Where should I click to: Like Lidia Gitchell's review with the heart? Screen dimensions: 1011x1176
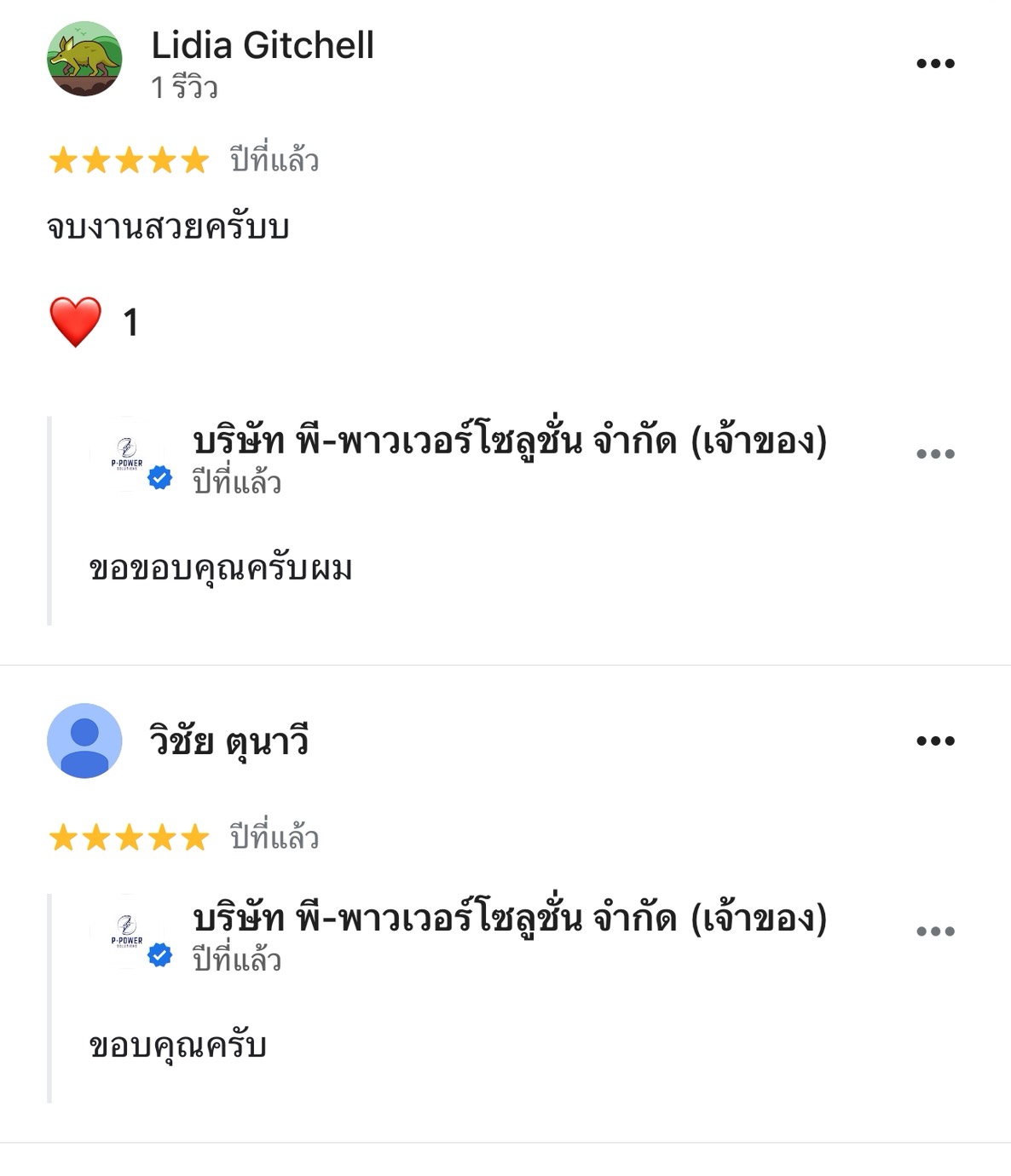tap(76, 322)
